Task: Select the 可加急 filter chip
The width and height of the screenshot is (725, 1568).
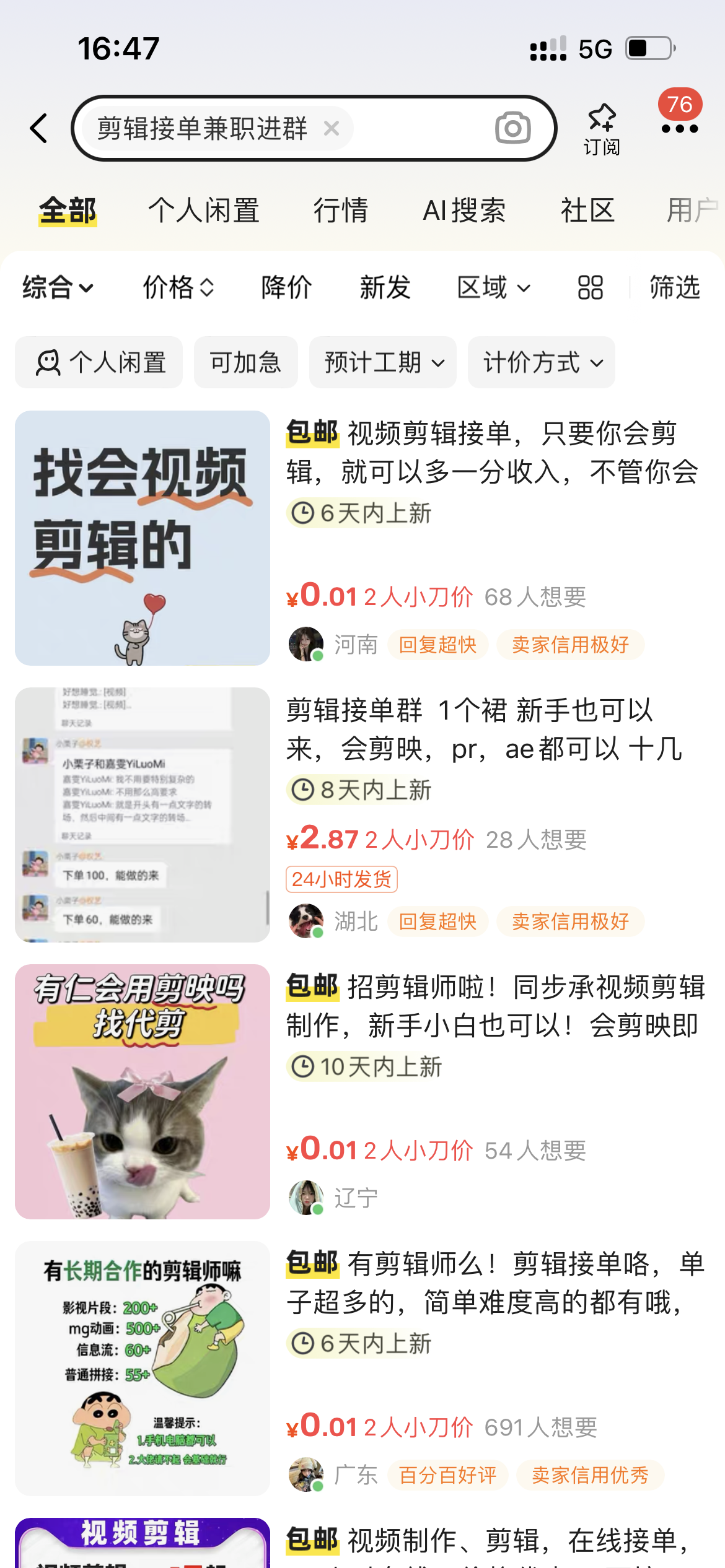Action: [x=245, y=362]
